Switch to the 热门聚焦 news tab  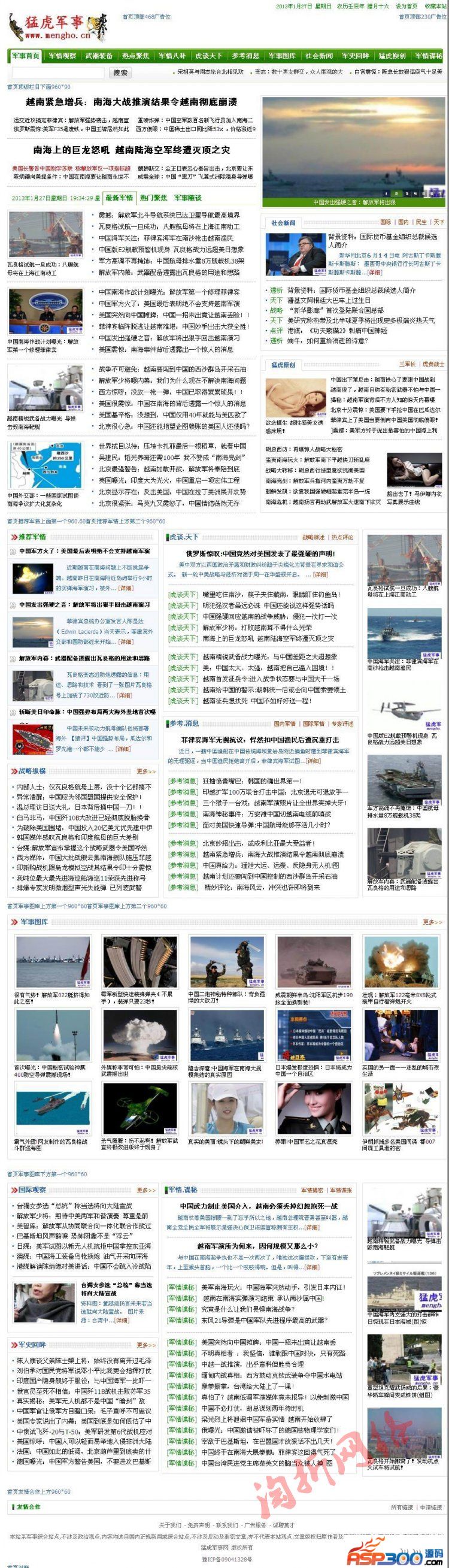153,198
